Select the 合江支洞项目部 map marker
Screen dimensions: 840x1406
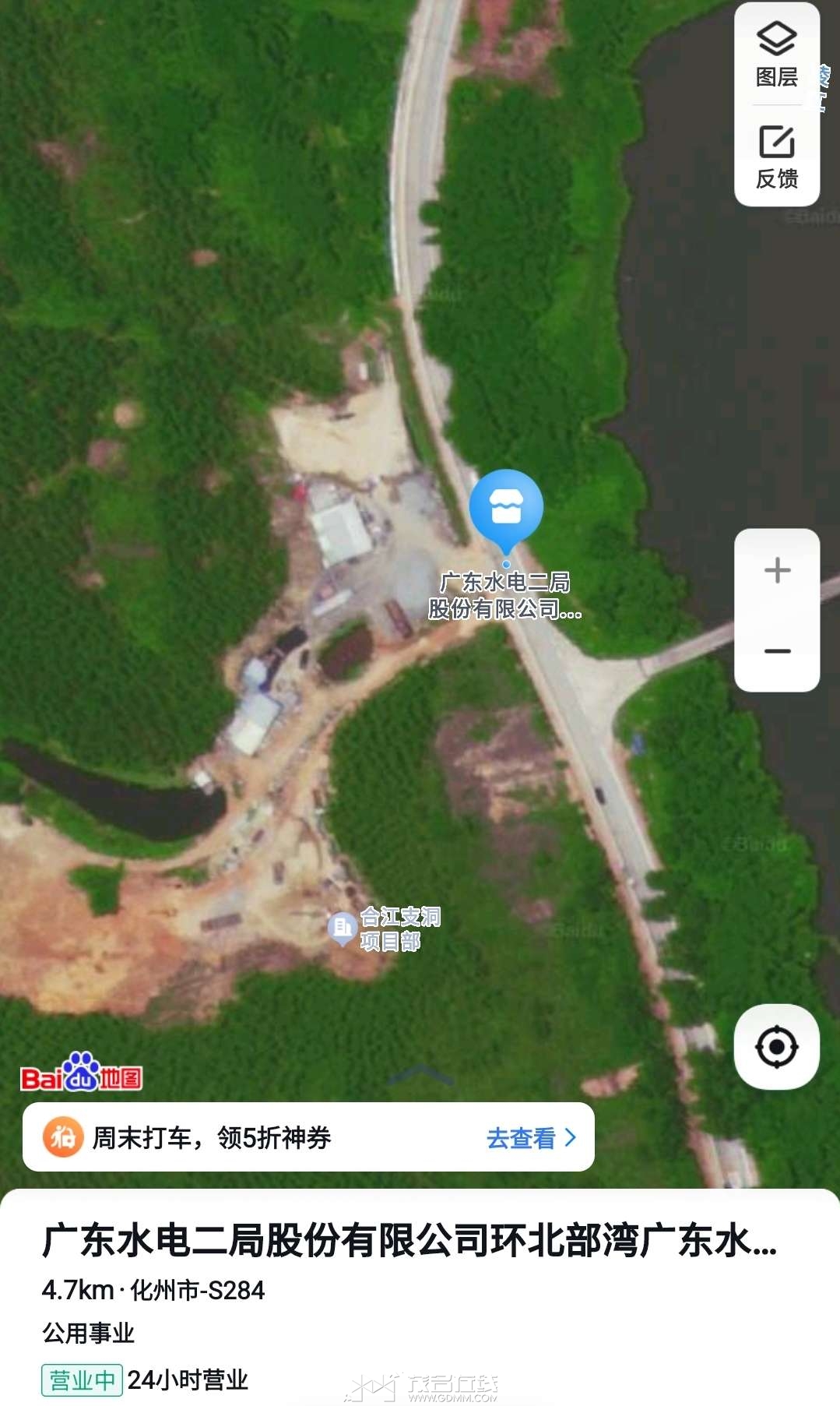click(342, 928)
